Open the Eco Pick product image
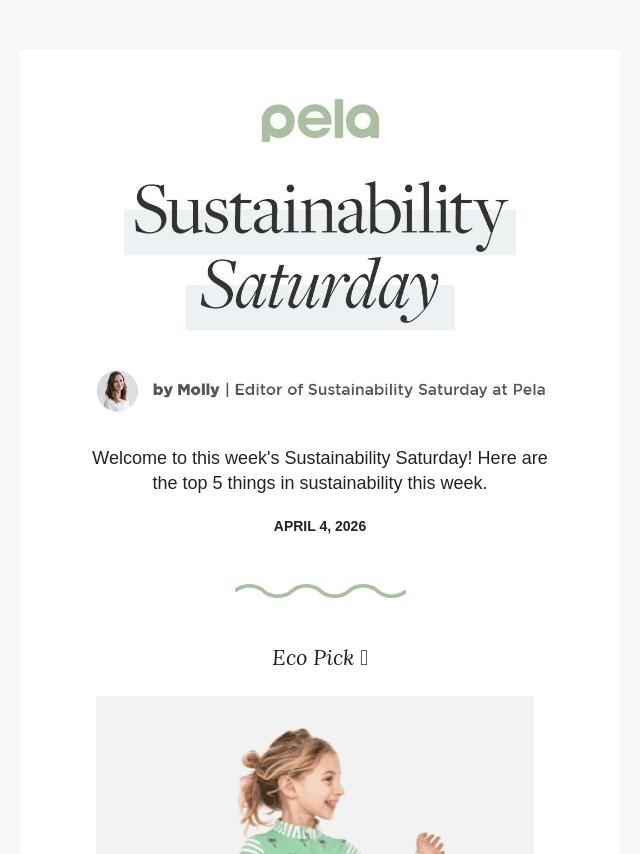 pos(315,775)
